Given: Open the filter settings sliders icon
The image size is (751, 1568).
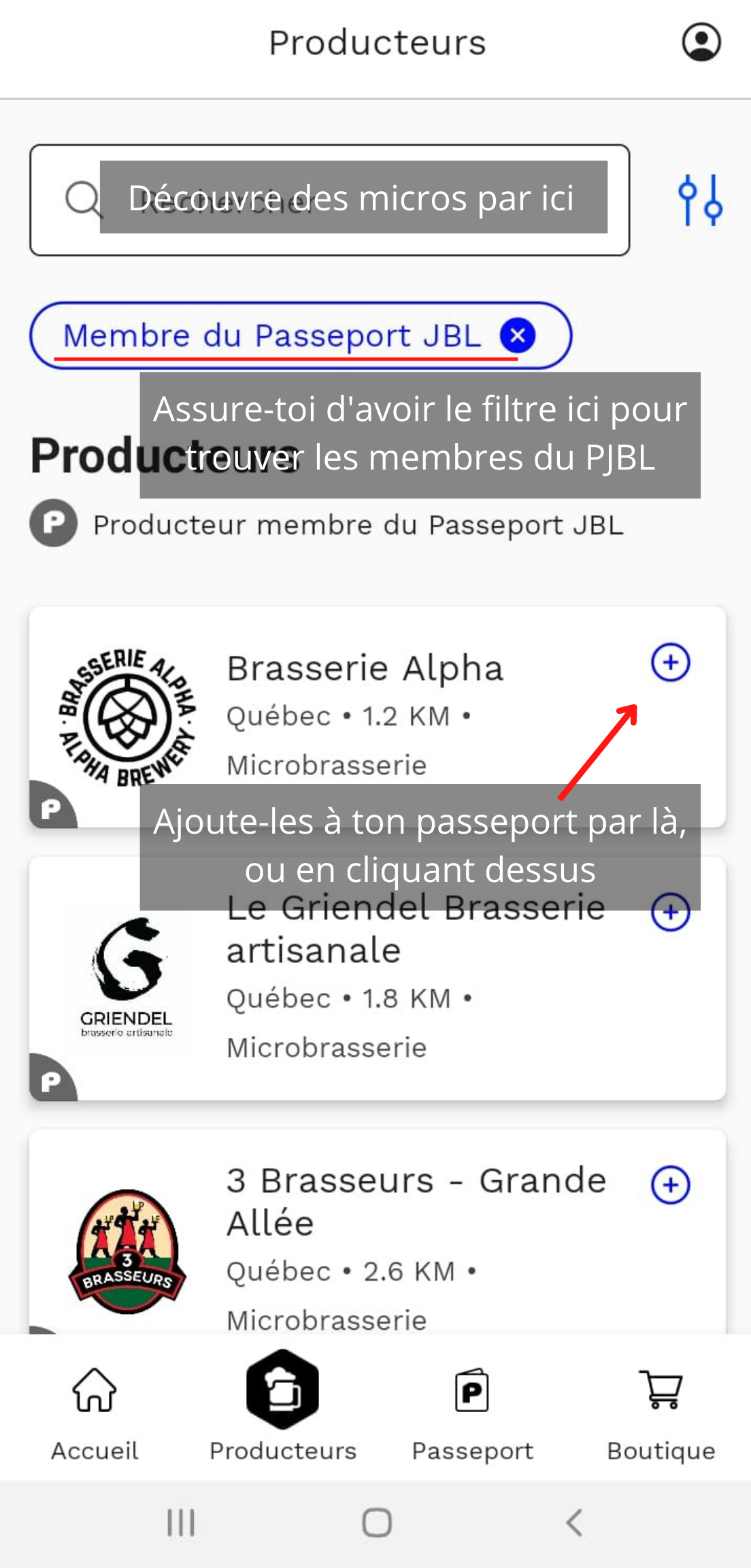Looking at the screenshot, I should [700, 200].
